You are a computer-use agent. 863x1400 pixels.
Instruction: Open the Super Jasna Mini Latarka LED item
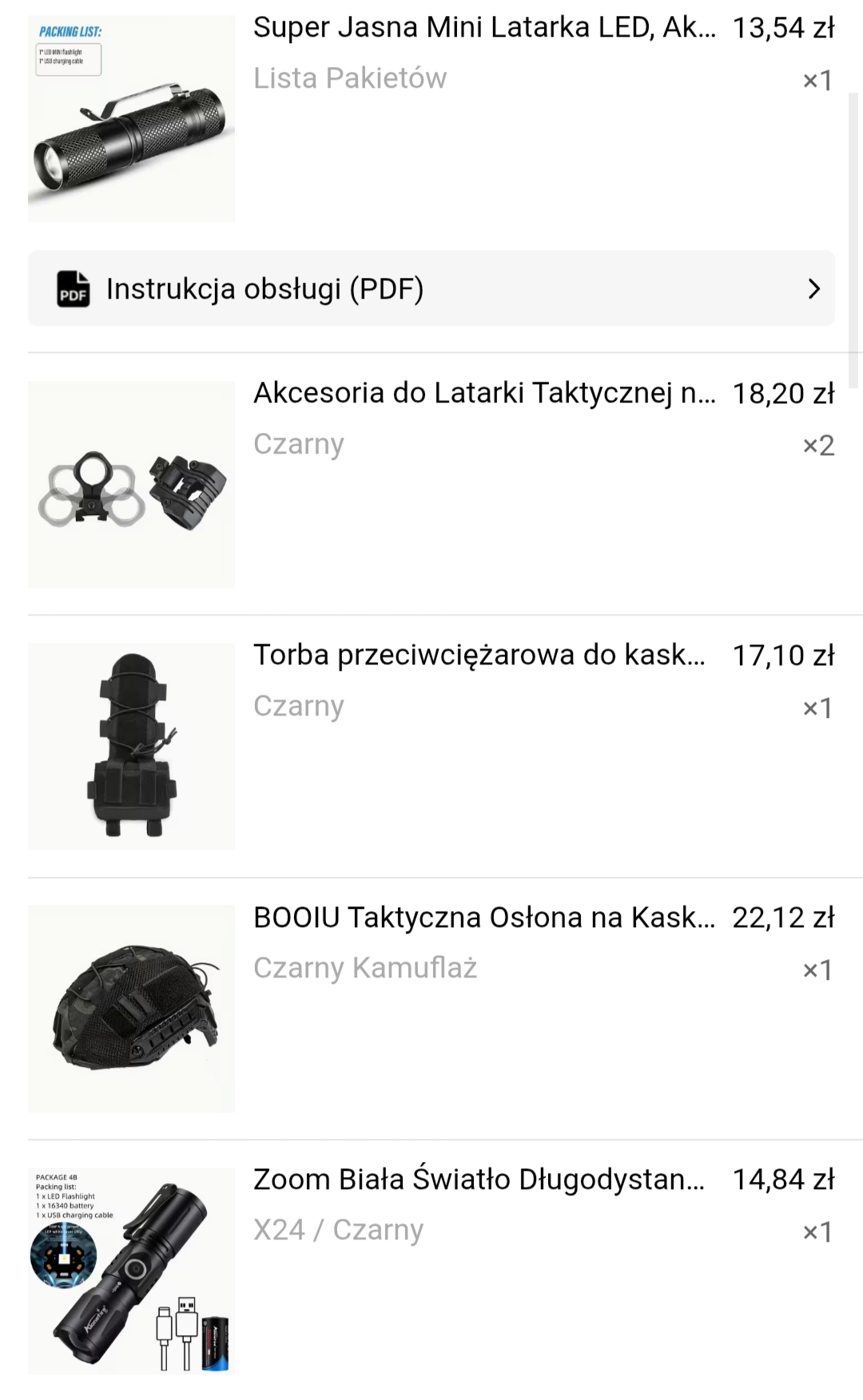click(x=483, y=29)
